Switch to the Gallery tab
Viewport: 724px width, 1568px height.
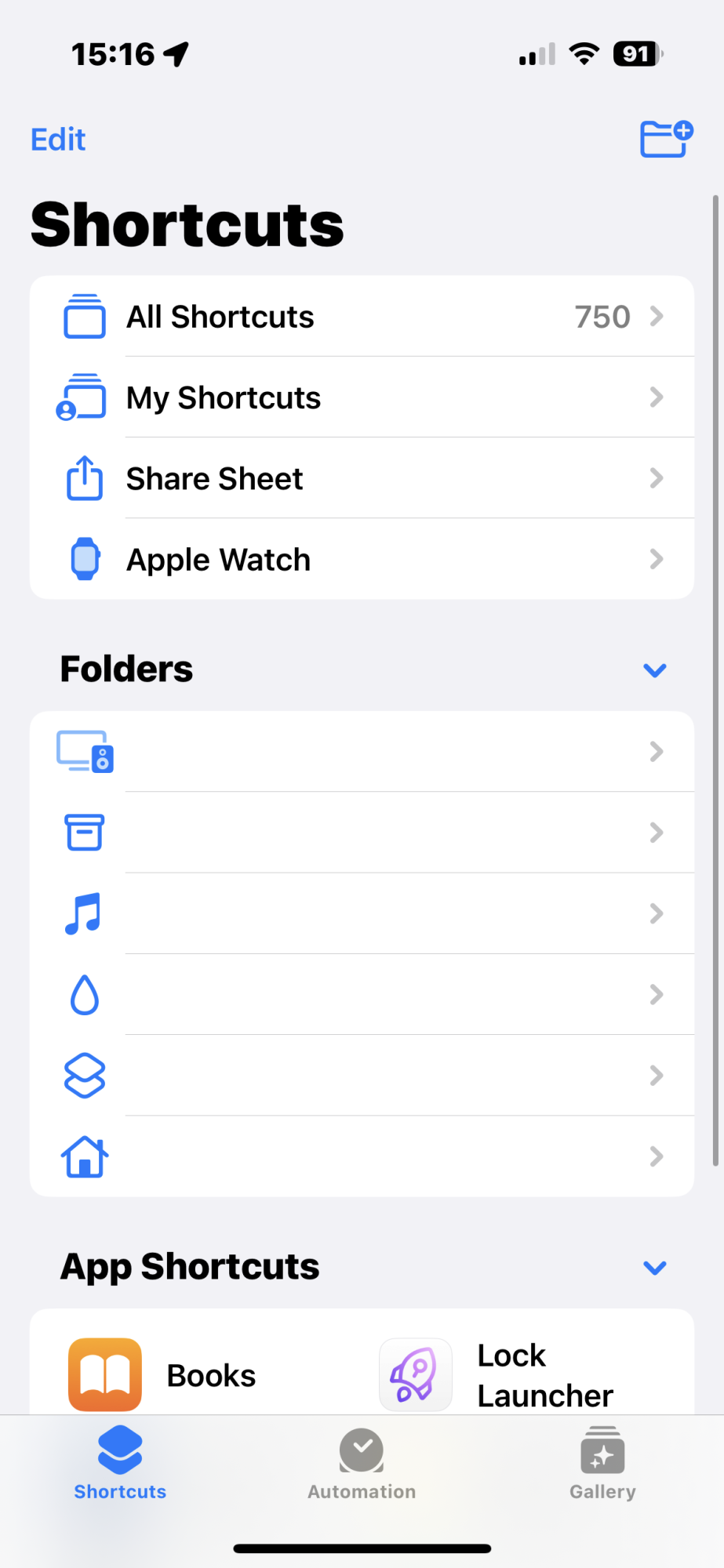[602, 1464]
